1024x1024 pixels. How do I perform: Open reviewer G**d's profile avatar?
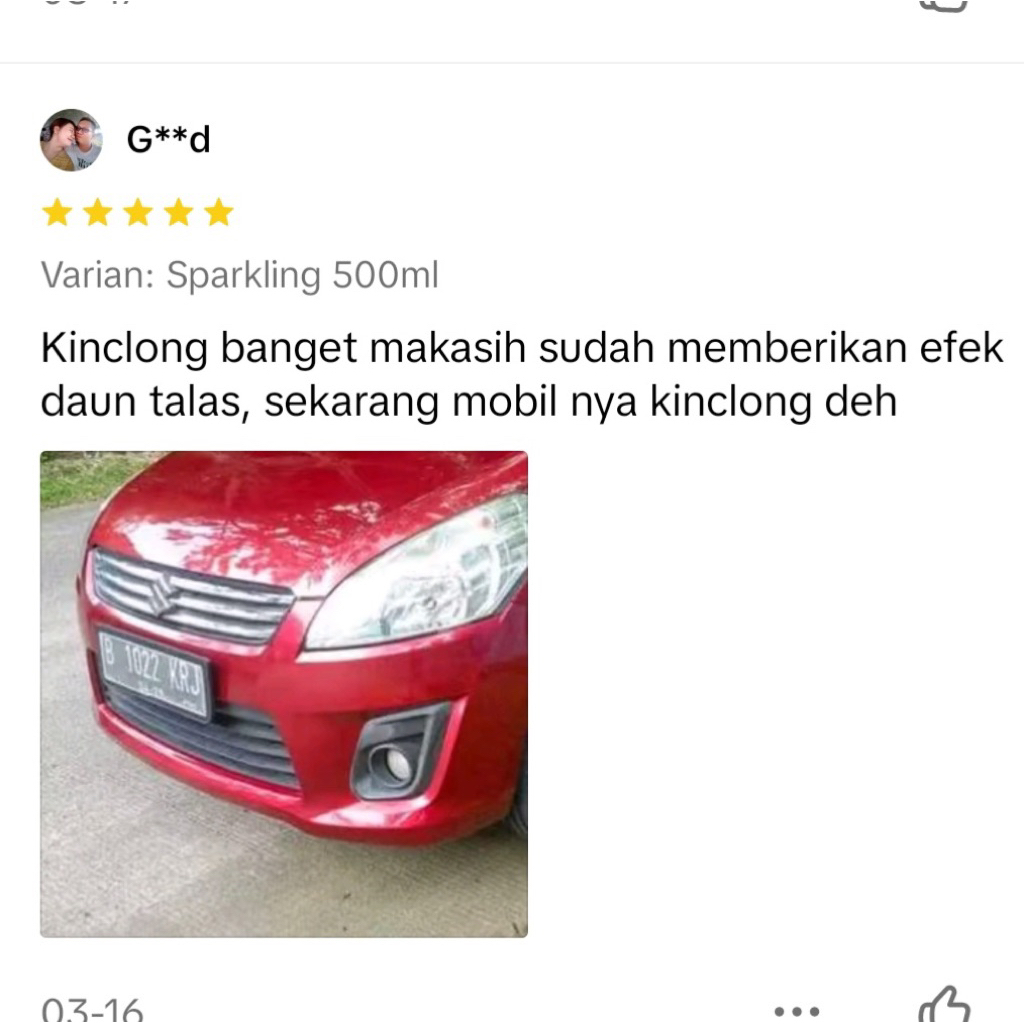coord(71,140)
